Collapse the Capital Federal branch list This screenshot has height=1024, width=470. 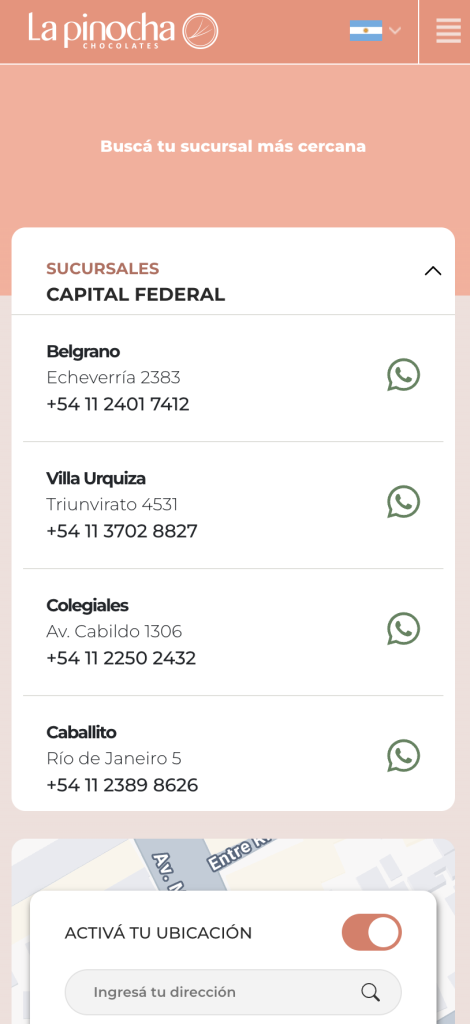coord(433,271)
